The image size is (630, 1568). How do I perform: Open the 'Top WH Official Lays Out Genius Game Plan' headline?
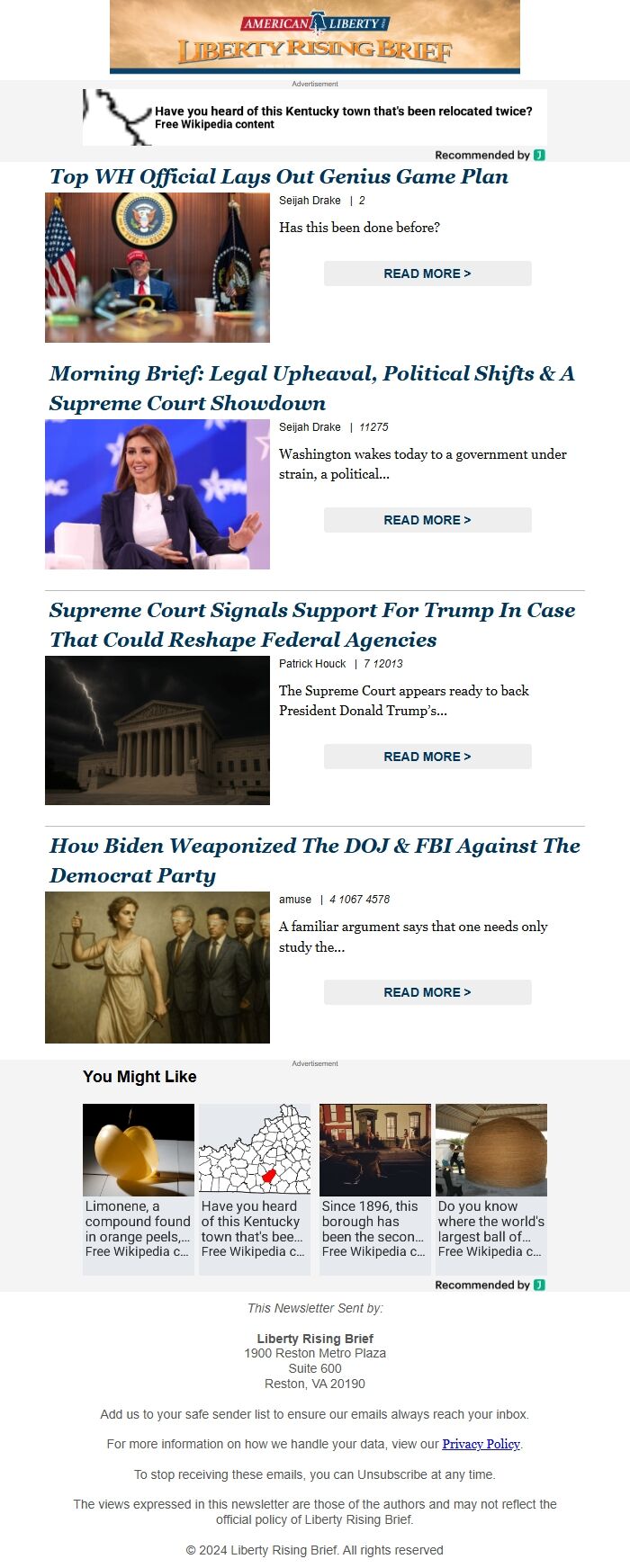coord(279,176)
